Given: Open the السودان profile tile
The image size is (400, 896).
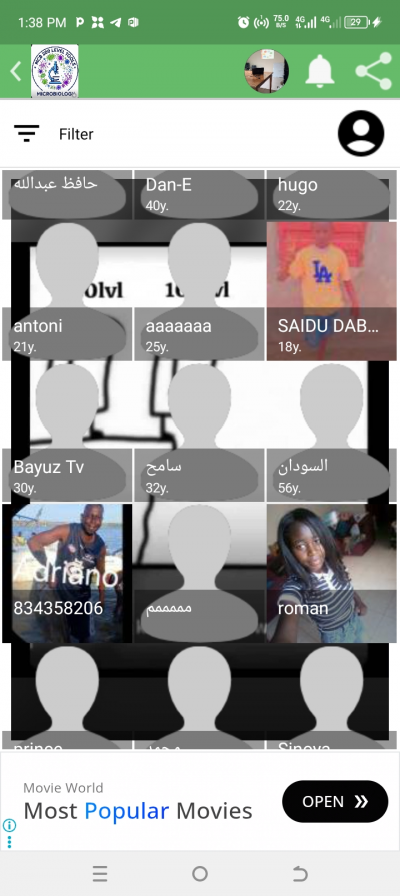Looking at the screenshot, I should (331, 432).
